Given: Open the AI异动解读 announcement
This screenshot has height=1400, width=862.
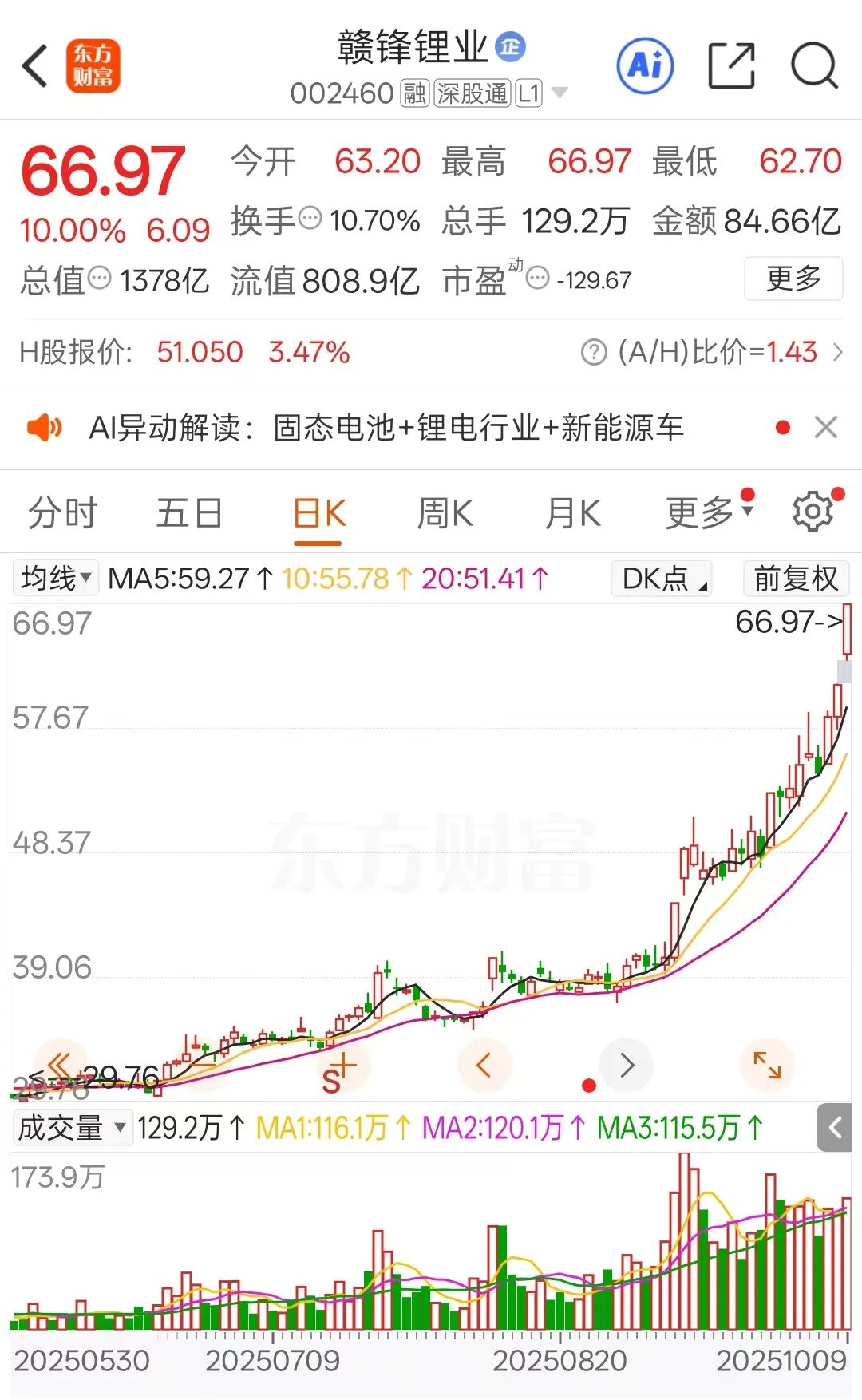Looking at the screenshot, I should [x=386, y=429].
